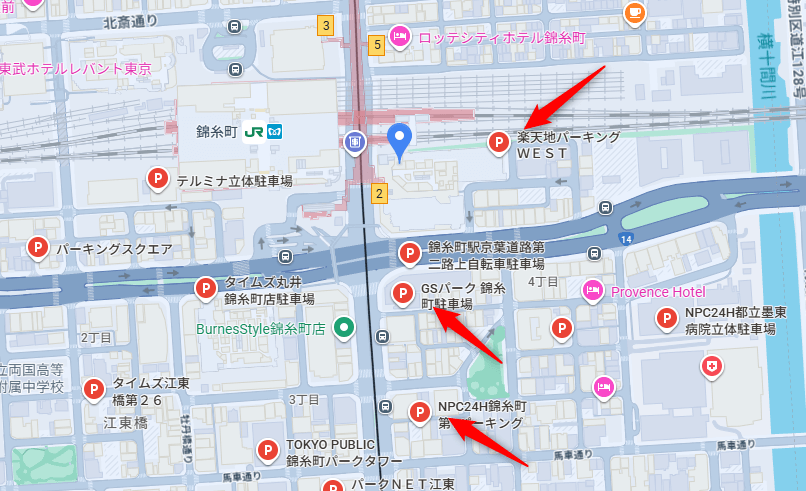
Task: Select the タイムズ江東橋第26 parking pin
Action: [x=94, y=388]
